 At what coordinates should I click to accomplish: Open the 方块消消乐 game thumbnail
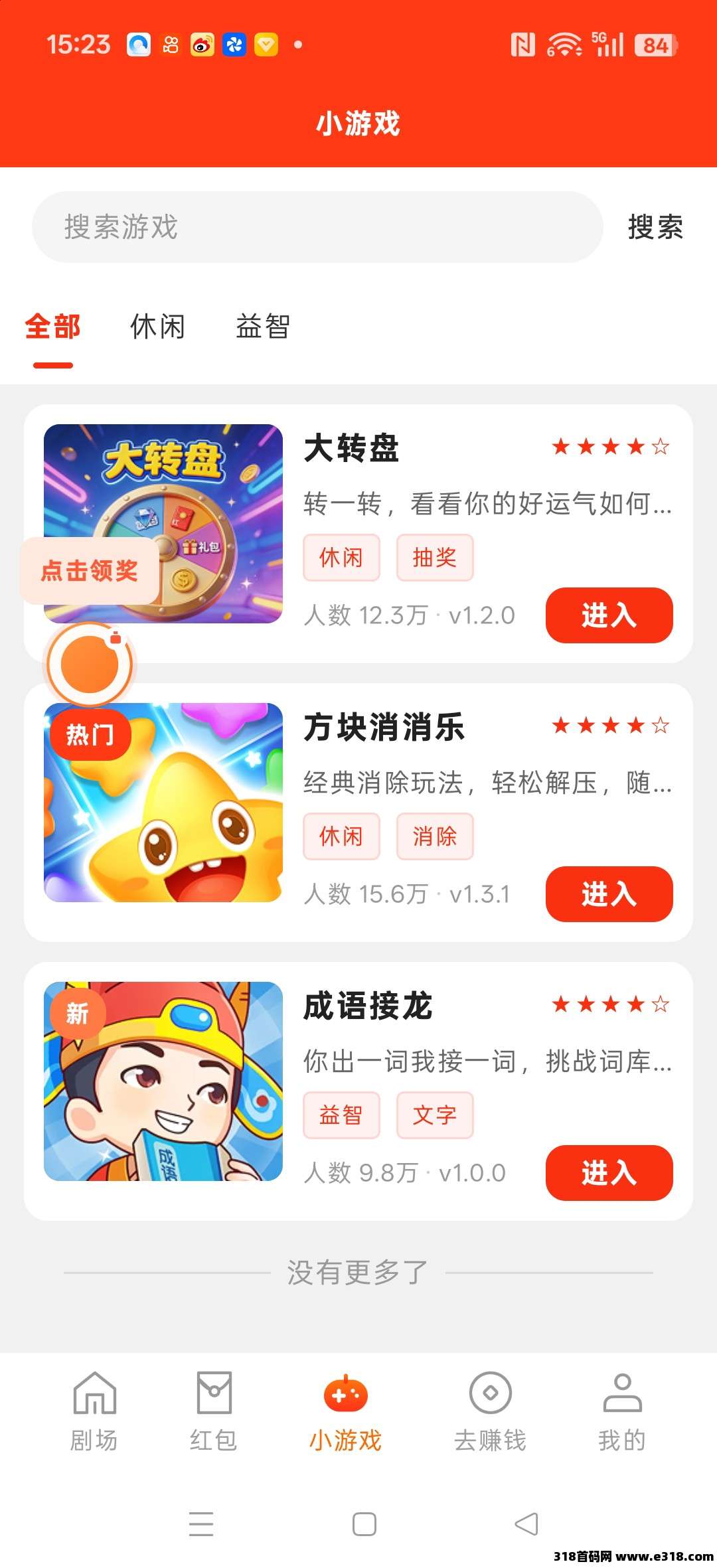pos(163,803)
